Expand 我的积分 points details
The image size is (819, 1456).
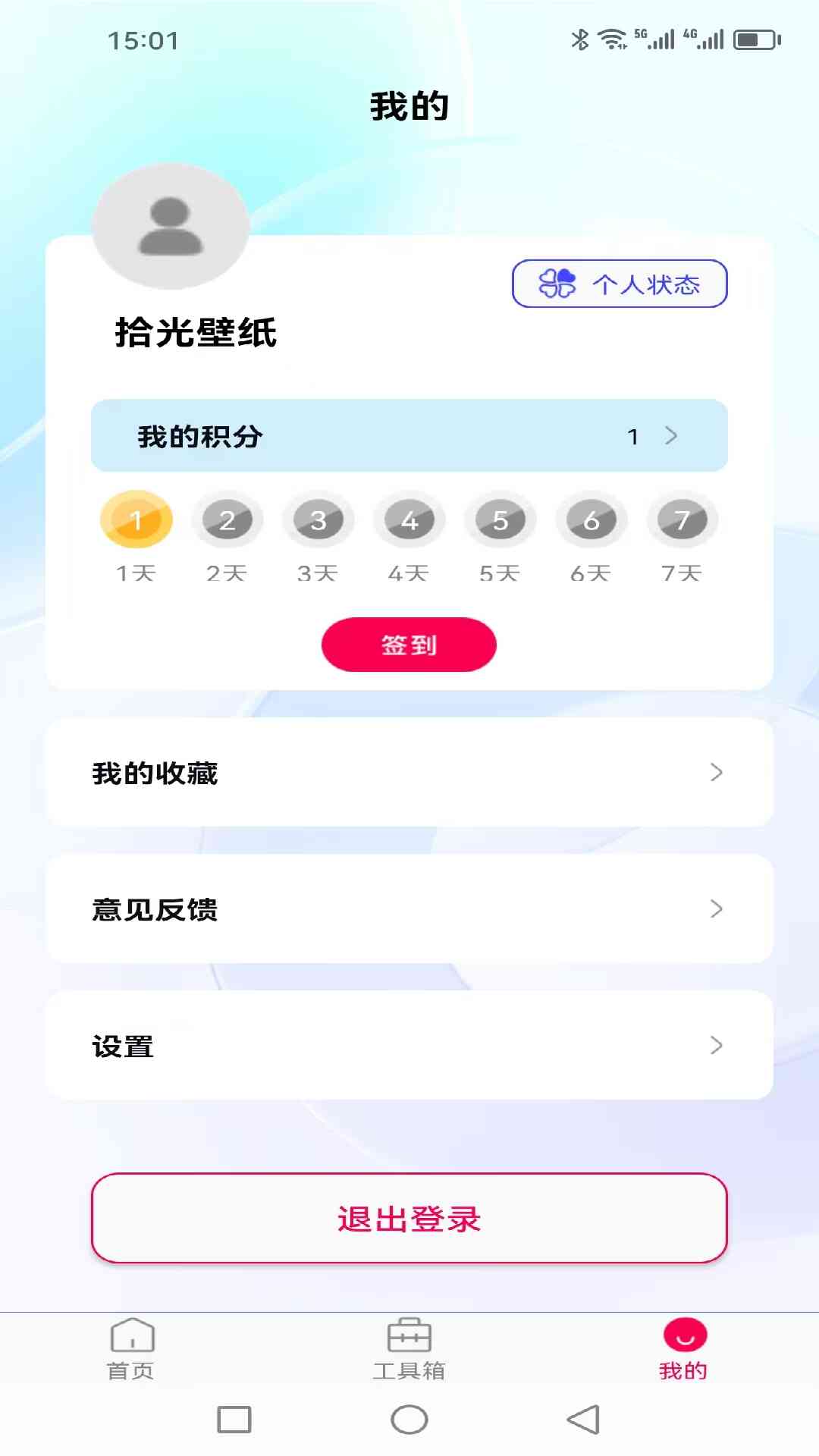coord(409,435)
